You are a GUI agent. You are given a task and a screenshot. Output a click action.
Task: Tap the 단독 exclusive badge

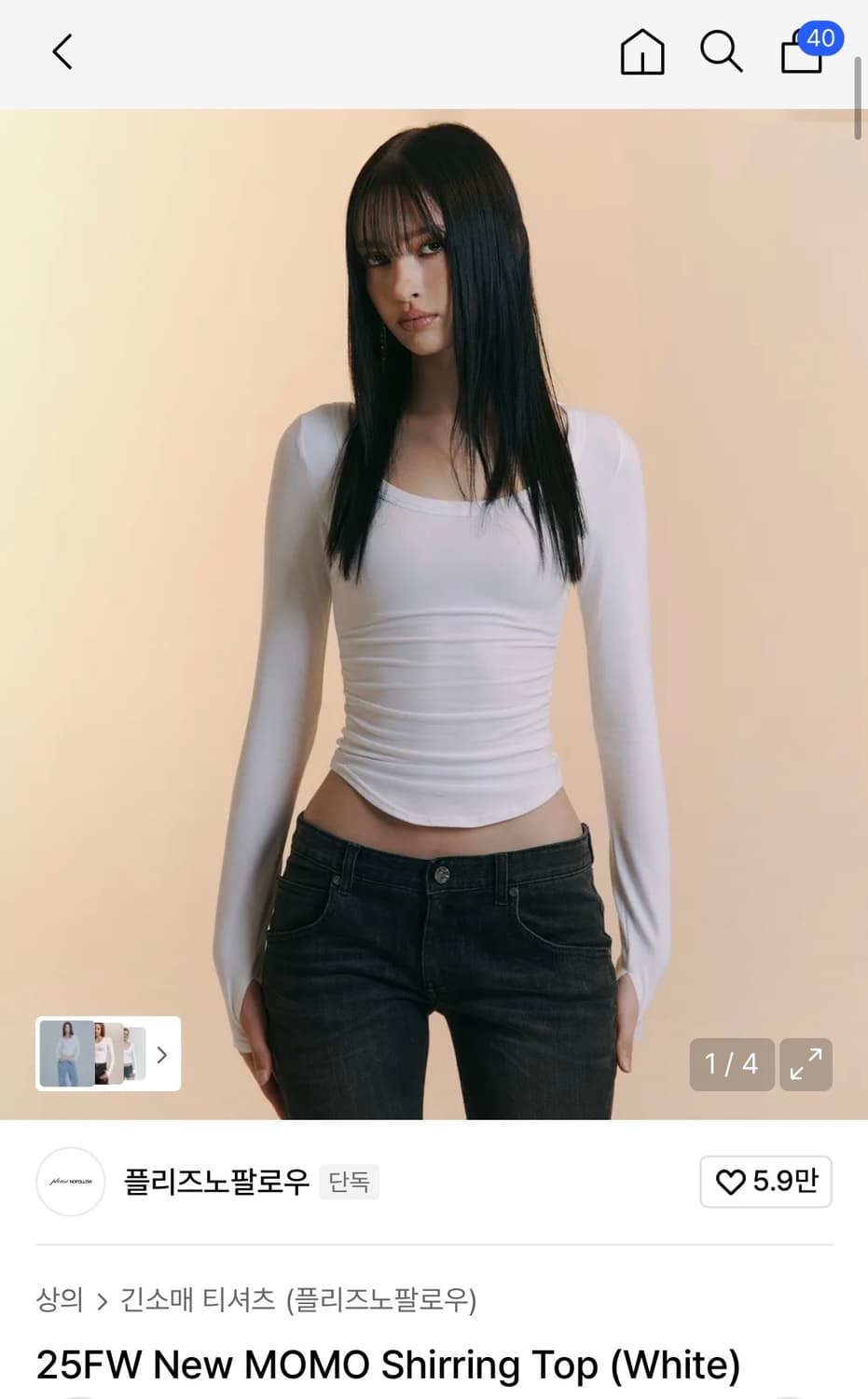coord(349,1182)
